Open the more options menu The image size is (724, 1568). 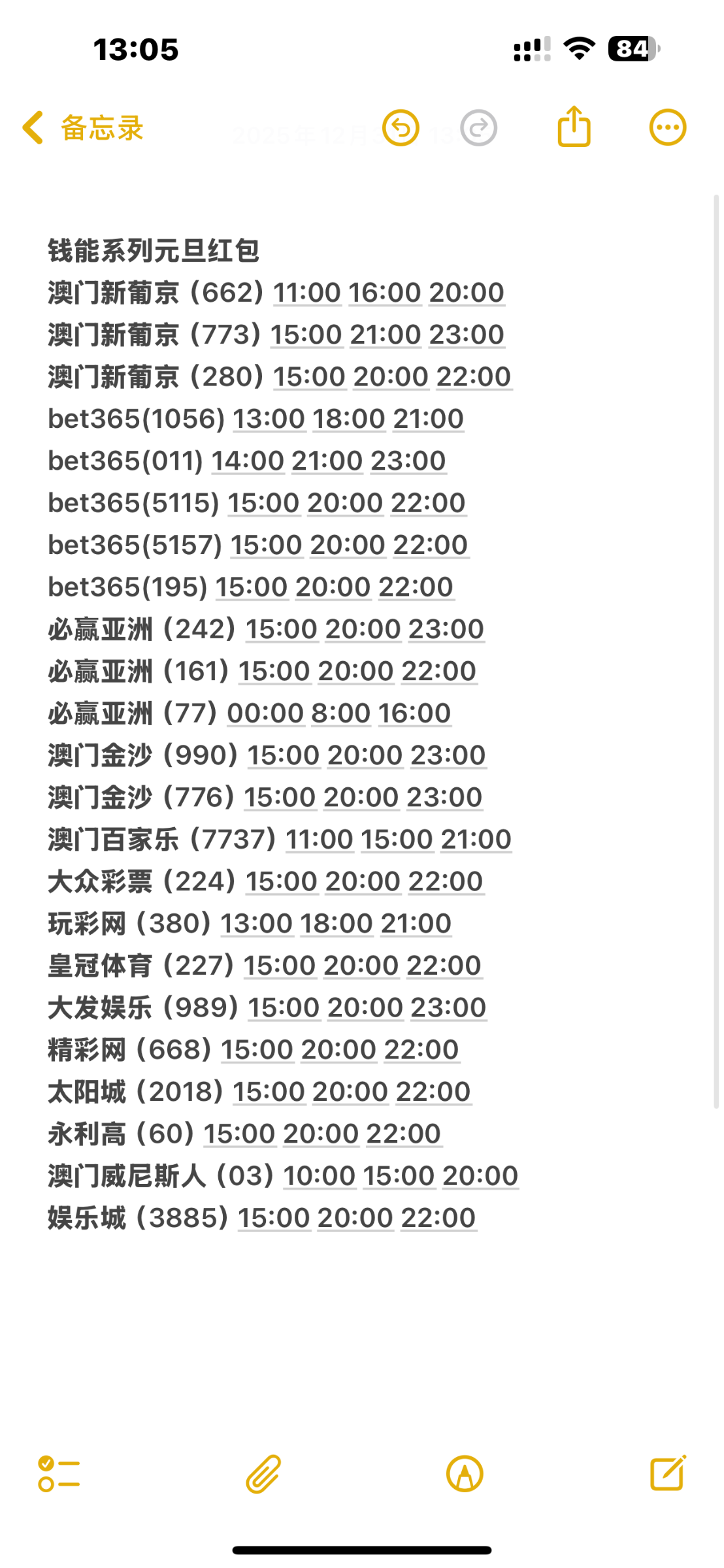(x=667, y=127)
